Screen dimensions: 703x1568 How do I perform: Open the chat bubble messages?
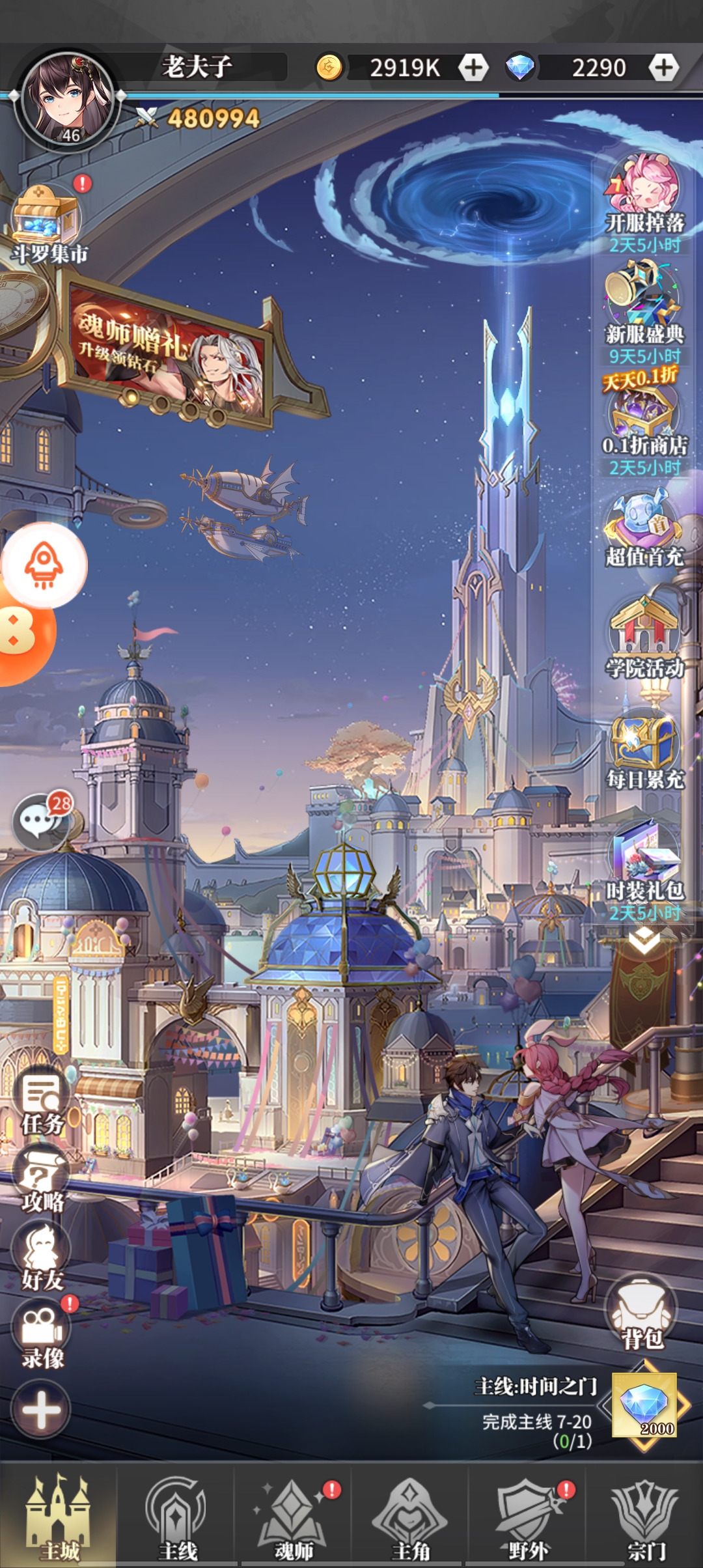[x=40, y=822]
